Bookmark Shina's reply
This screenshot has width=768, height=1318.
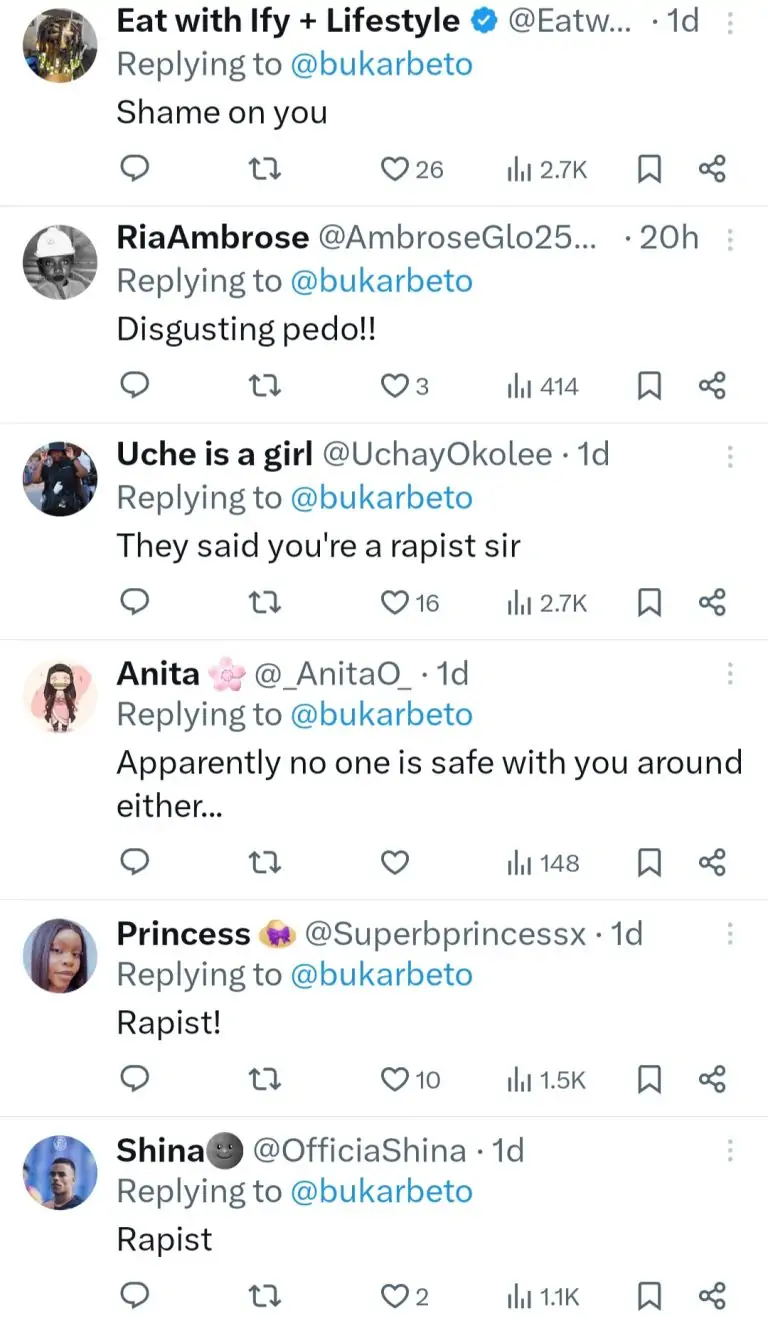tap(649, 1297)
